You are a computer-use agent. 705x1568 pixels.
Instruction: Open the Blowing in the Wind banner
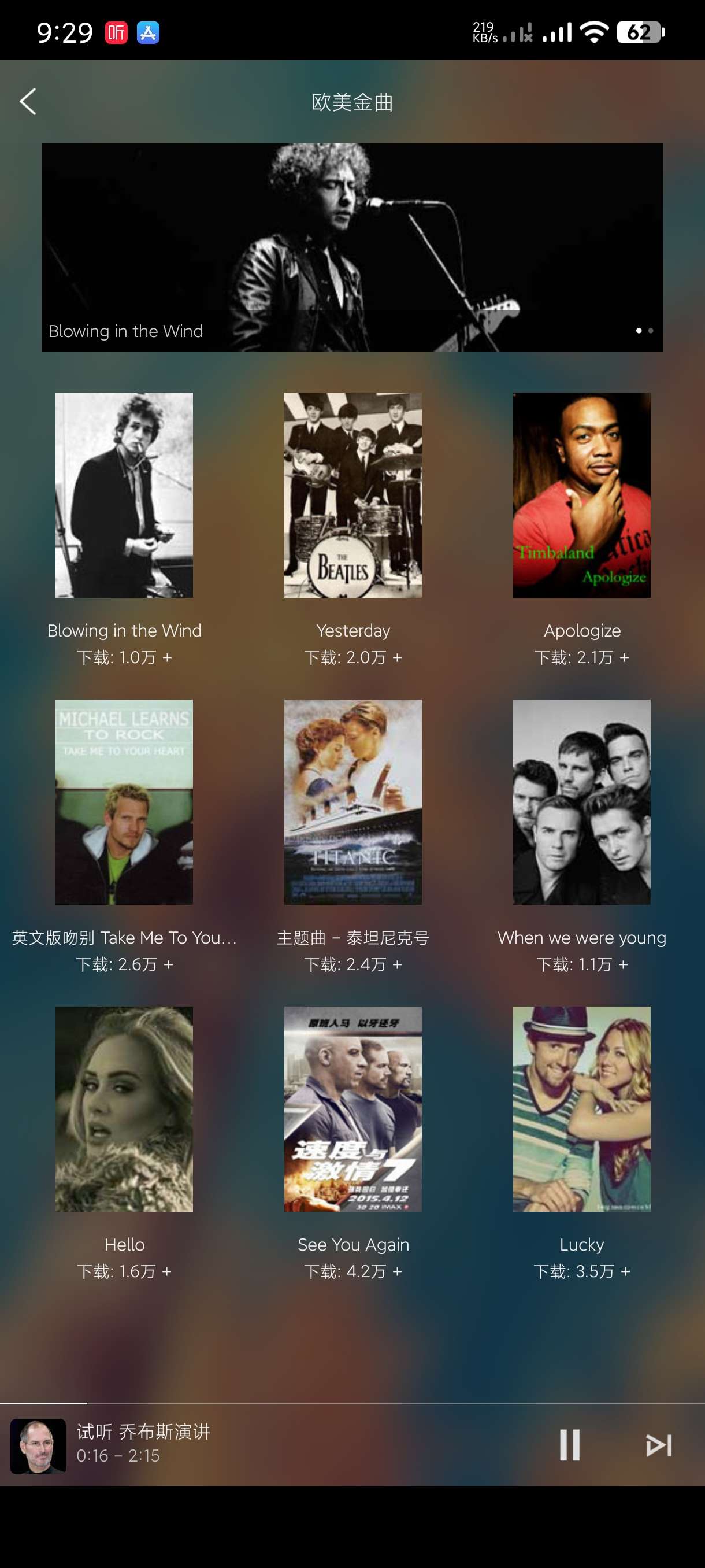[x=352, y=247]
